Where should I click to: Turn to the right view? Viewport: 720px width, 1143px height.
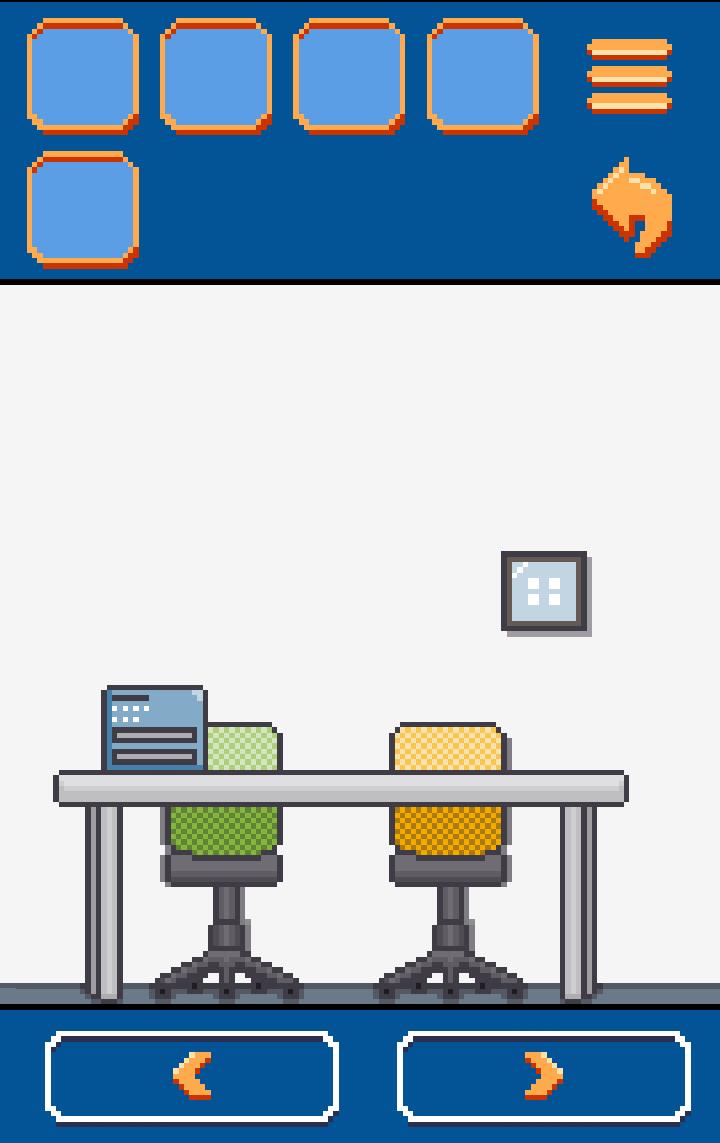(x=544, y=1076)
